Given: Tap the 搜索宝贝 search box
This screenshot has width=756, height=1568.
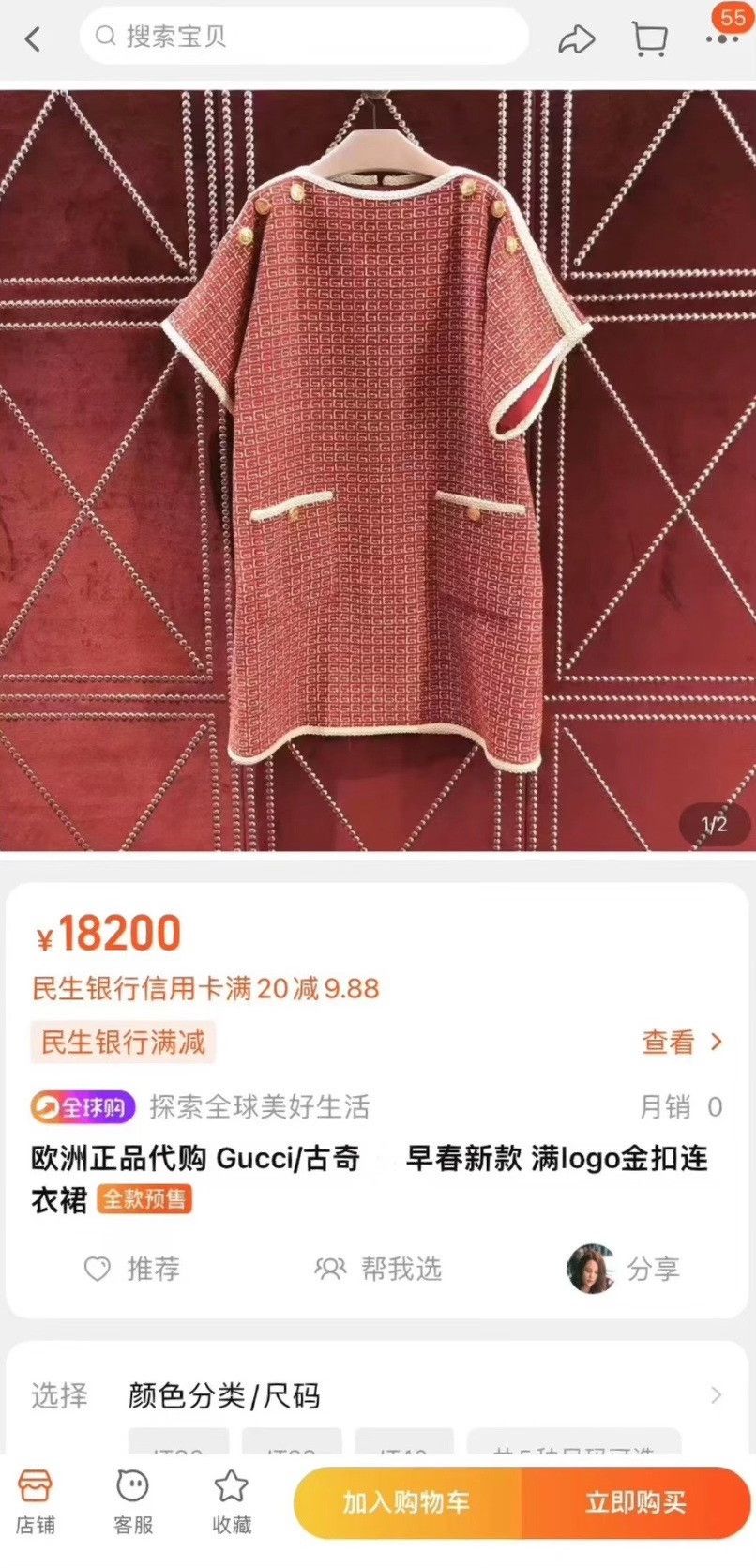Looking at the screenshot, I should (x=305, y=37).
